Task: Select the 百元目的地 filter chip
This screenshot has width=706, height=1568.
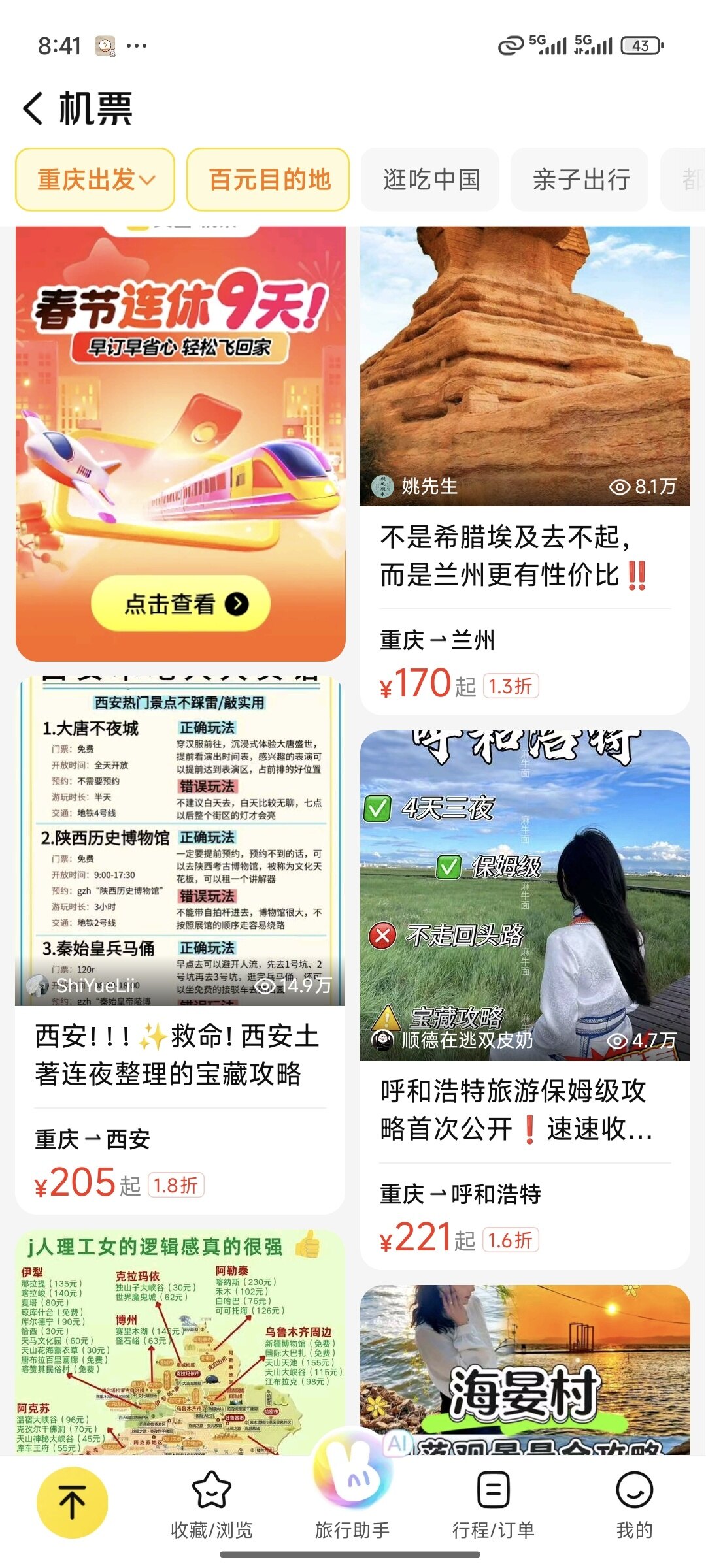Action: tap(268, 180)
